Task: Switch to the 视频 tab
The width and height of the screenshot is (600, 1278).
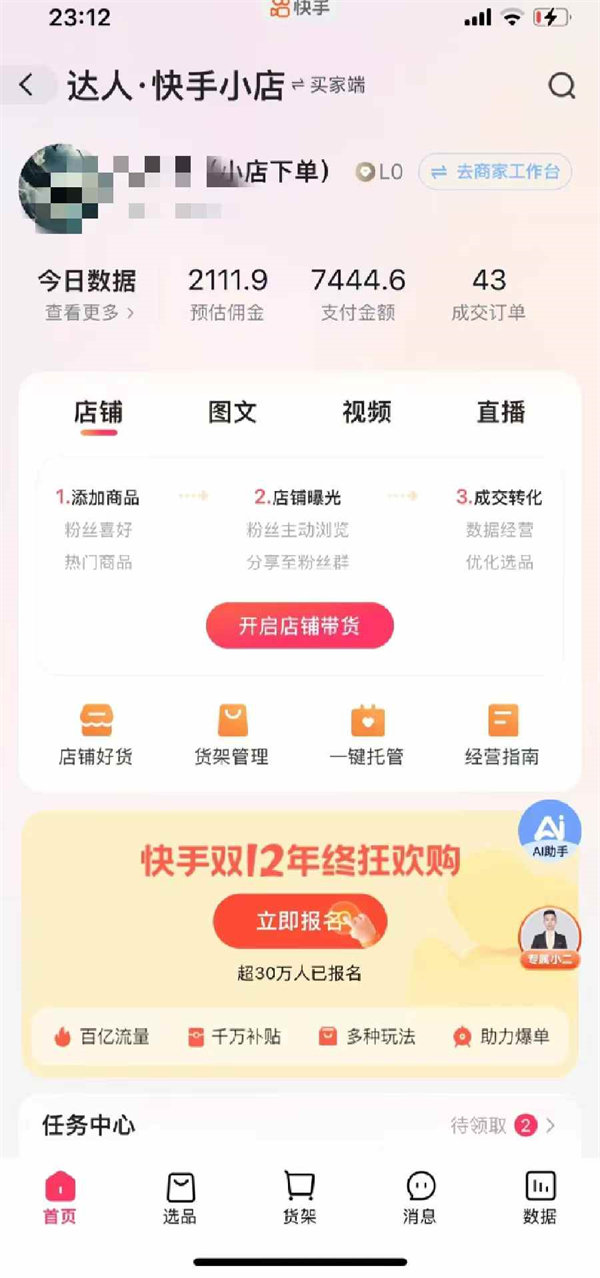Action: click(366, 412)
